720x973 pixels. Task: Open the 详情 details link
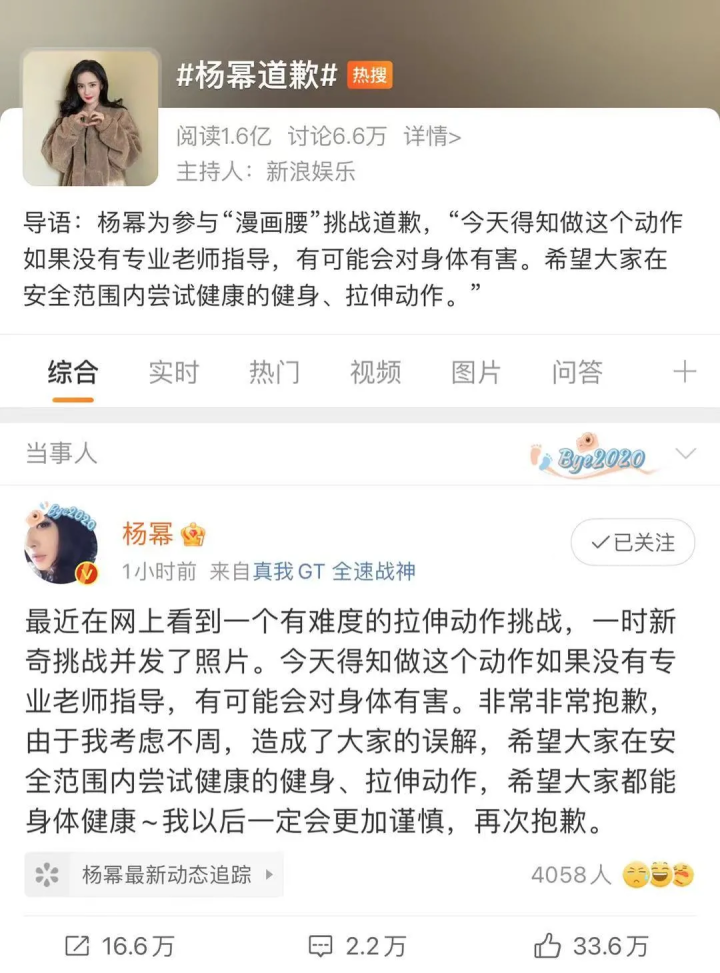point(432,137)
